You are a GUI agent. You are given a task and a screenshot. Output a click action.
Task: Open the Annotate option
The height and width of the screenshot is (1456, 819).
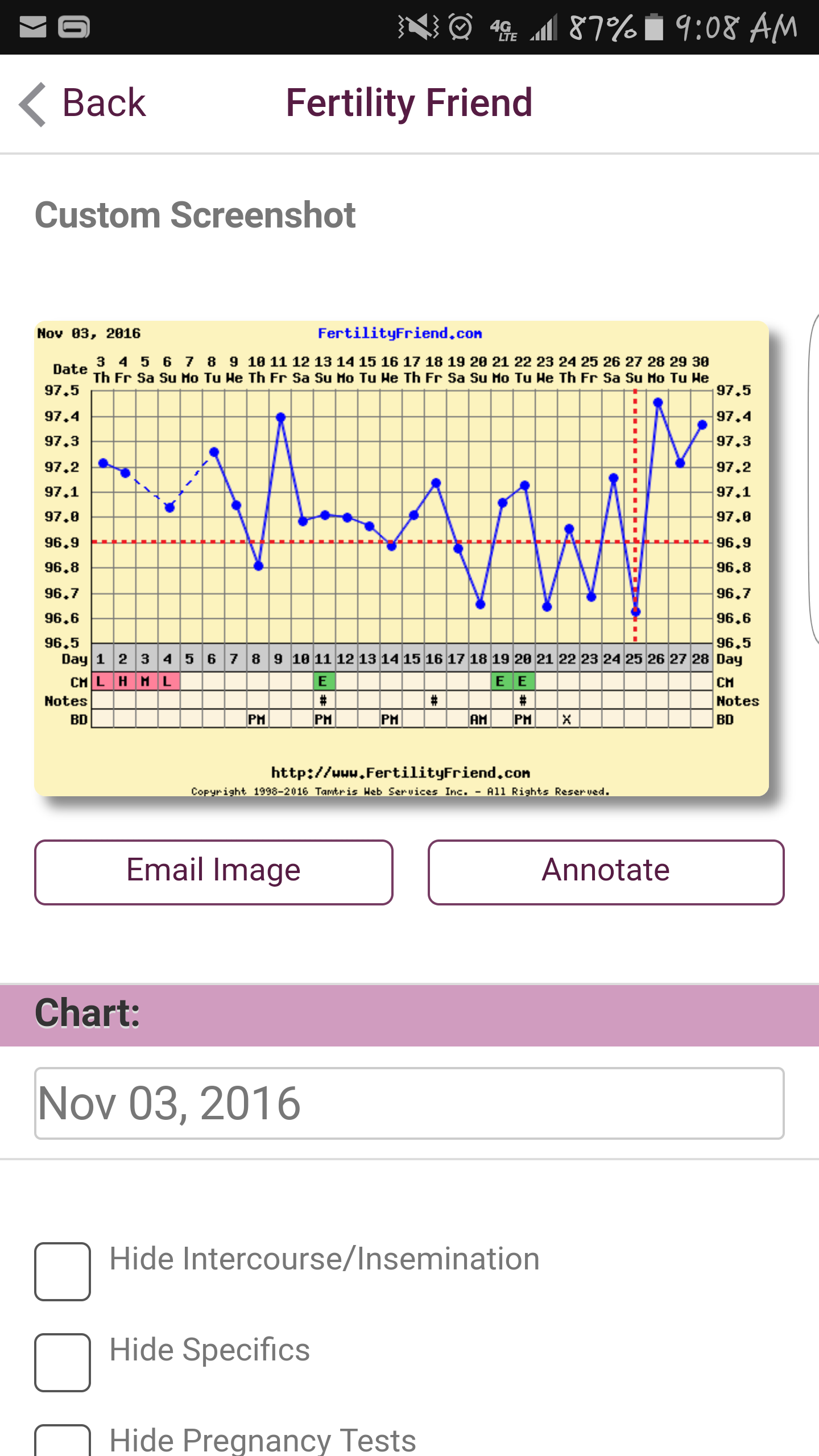tap(606, 872)
